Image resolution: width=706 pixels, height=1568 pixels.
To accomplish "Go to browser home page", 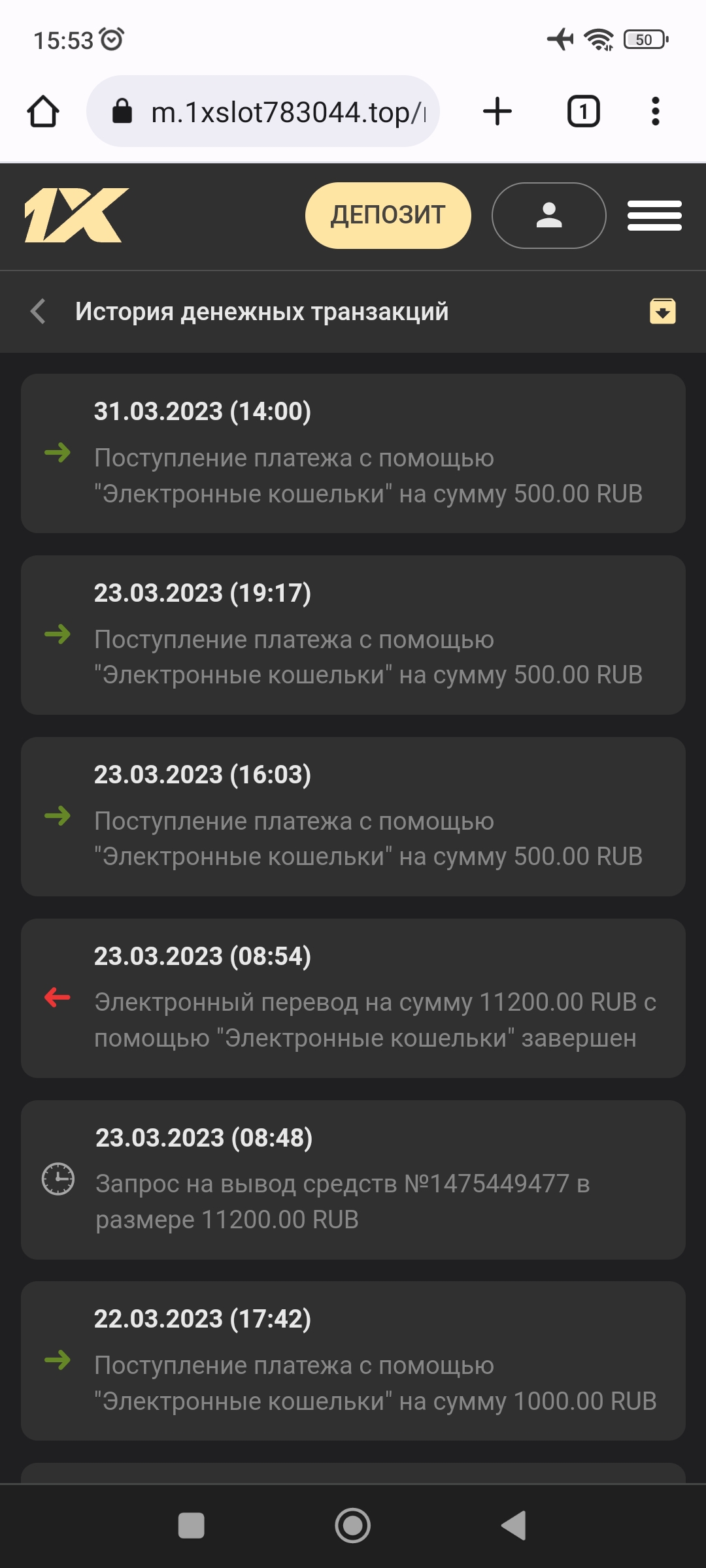I will tap(43, 112).
